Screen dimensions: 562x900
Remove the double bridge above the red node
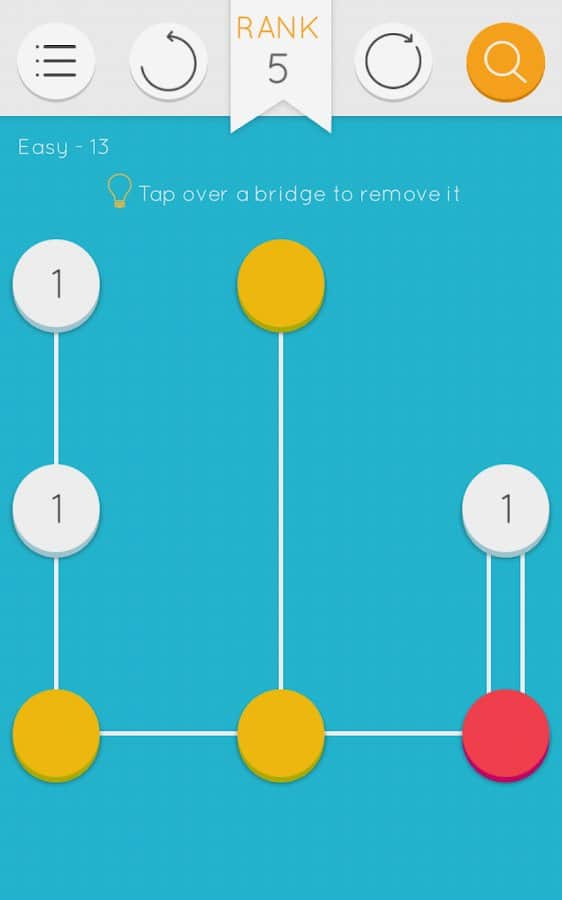coord(506,622)
